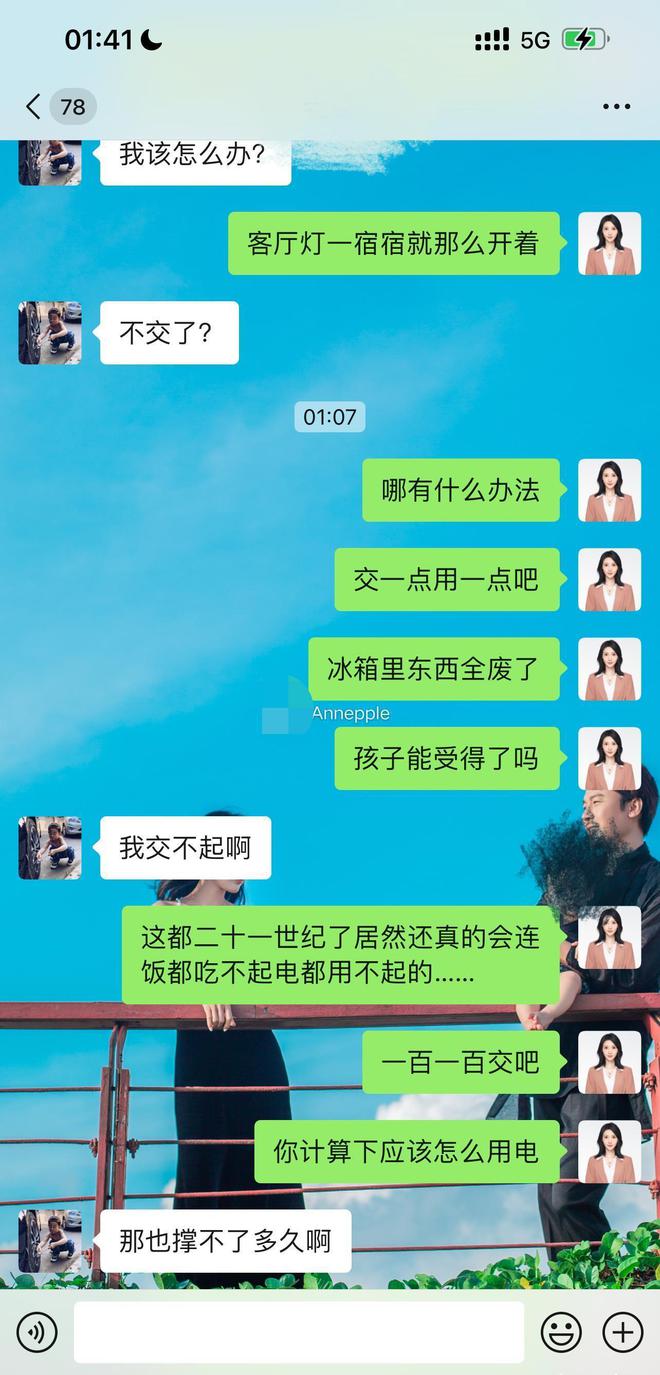Open the contact's avatar beside 不交了?
This screenshot has height=1375, width=660.
point(50,333)
